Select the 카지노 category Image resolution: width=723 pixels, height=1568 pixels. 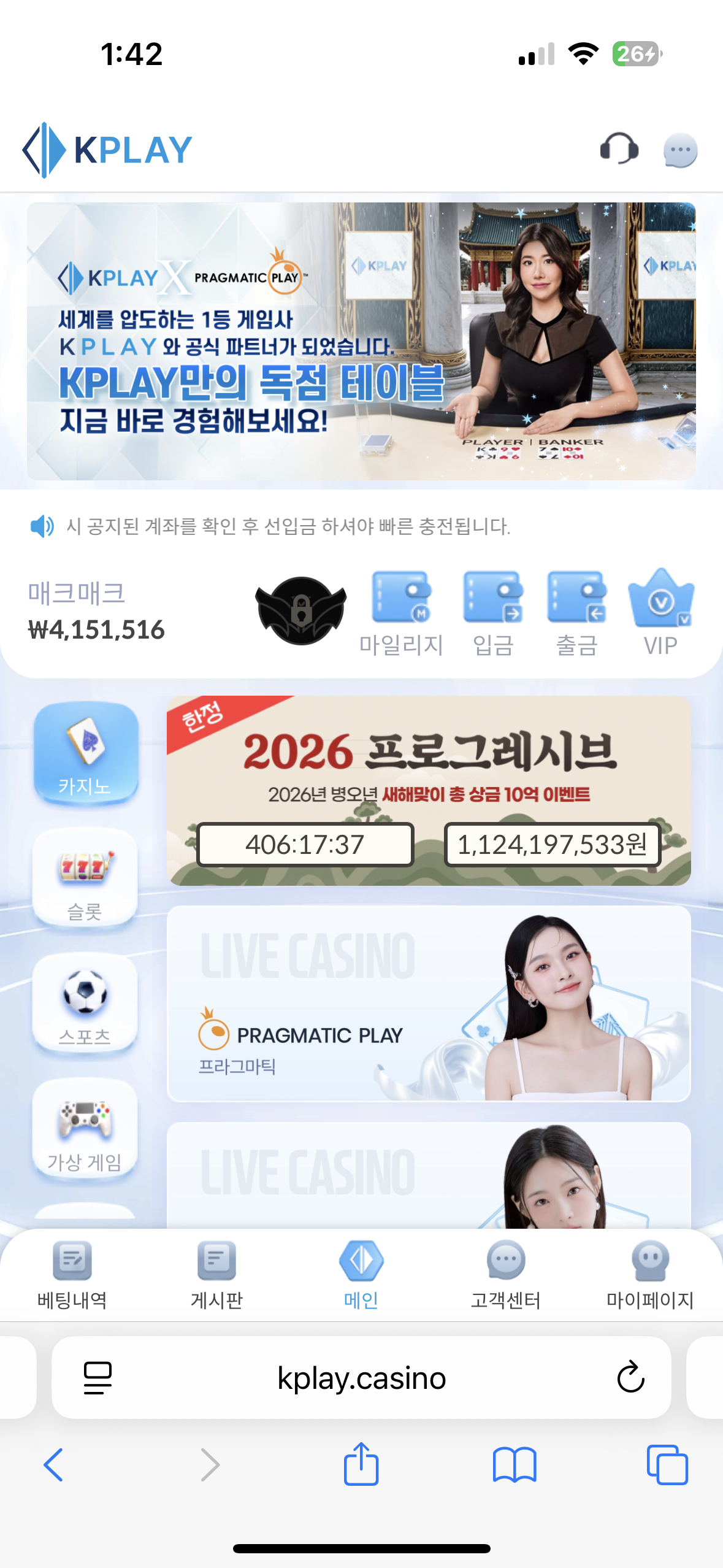[85, 754]
